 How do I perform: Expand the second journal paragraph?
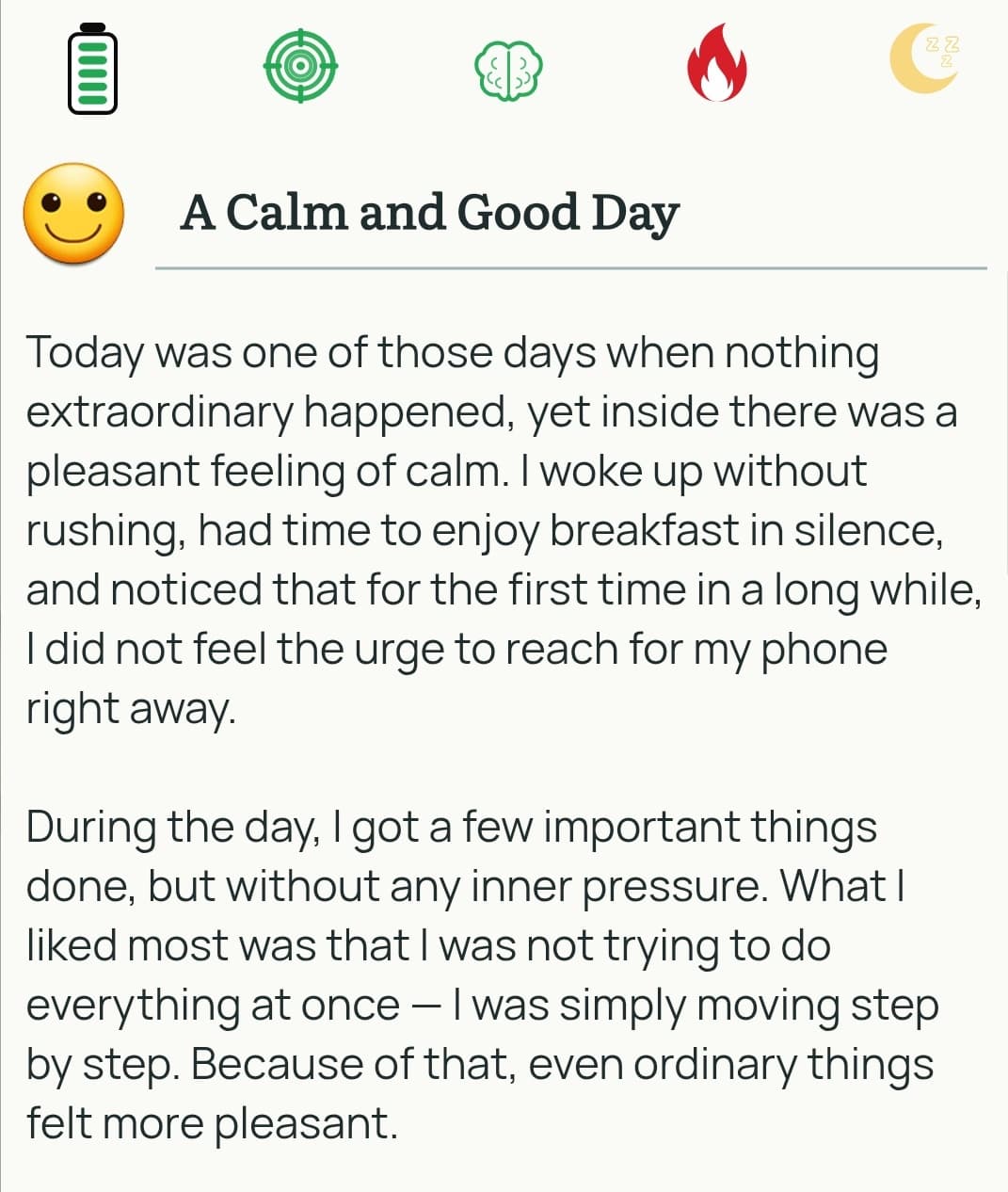point(480,970)
